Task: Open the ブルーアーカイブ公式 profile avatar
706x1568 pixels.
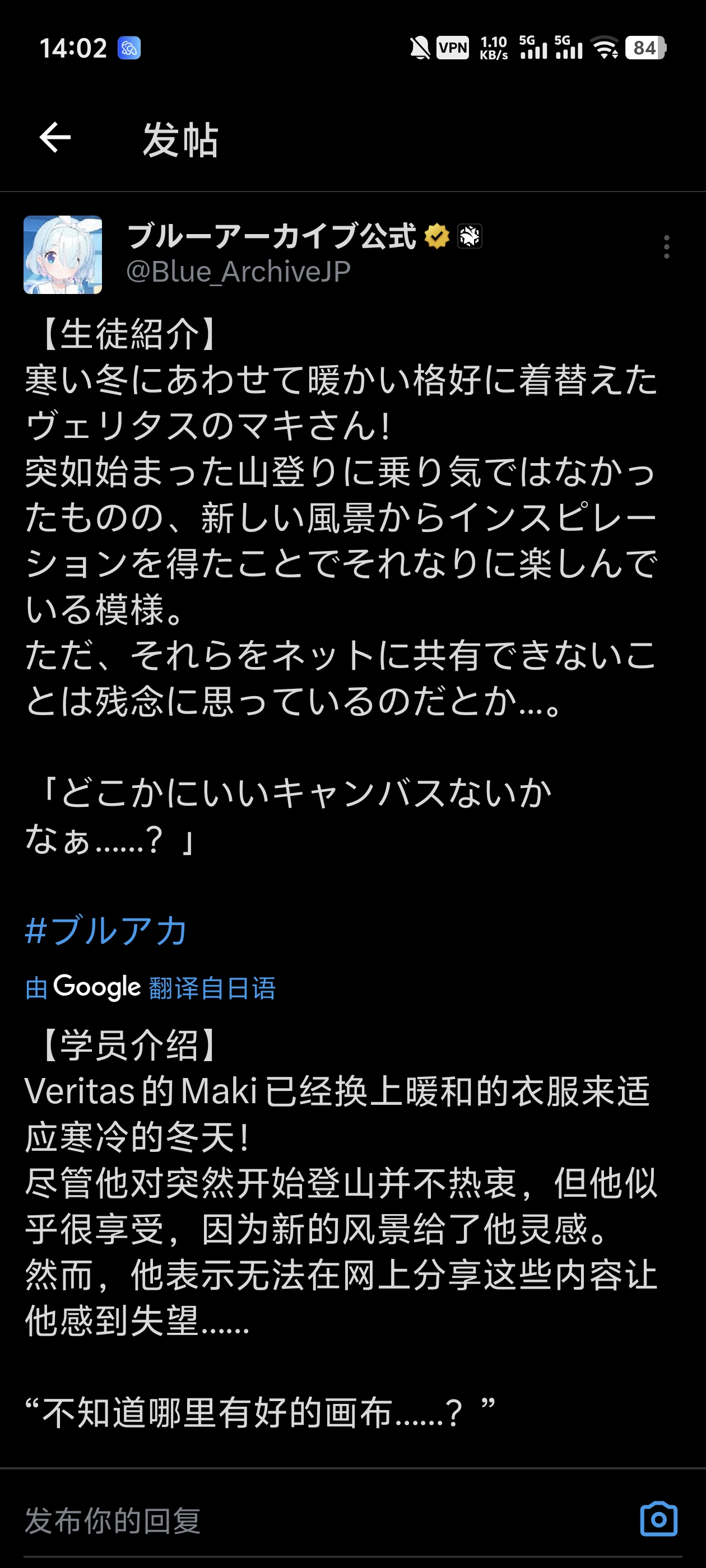Action: pos(63,255)
